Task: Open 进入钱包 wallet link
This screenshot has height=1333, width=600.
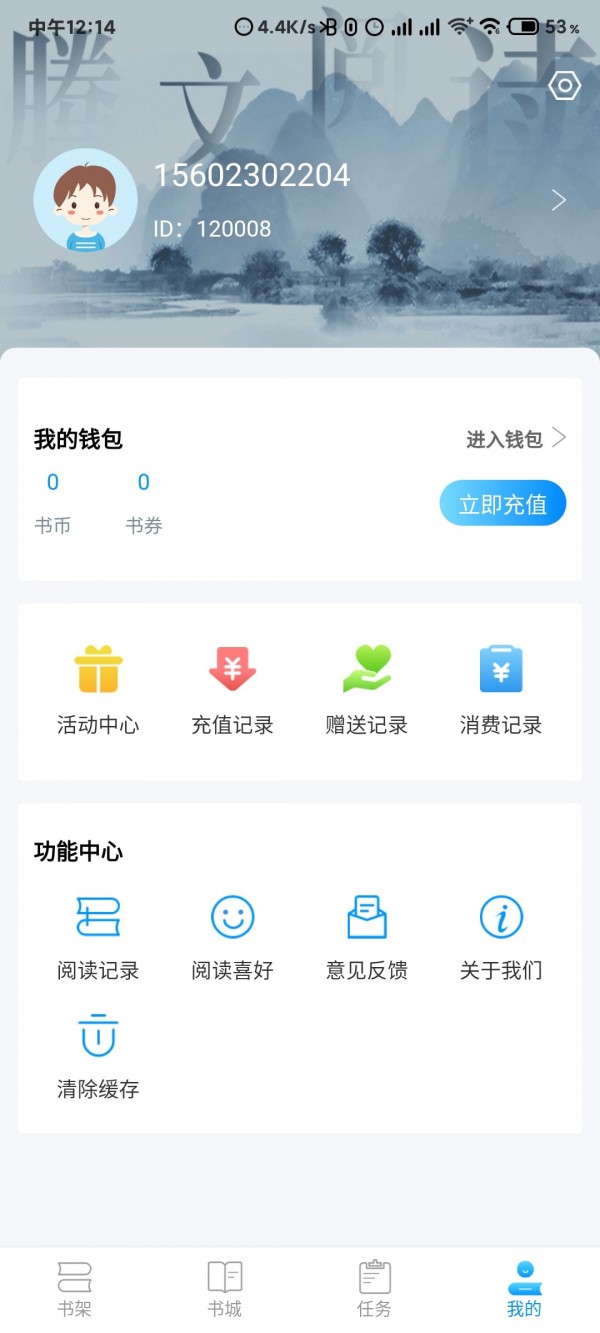Action: [516, 439]
